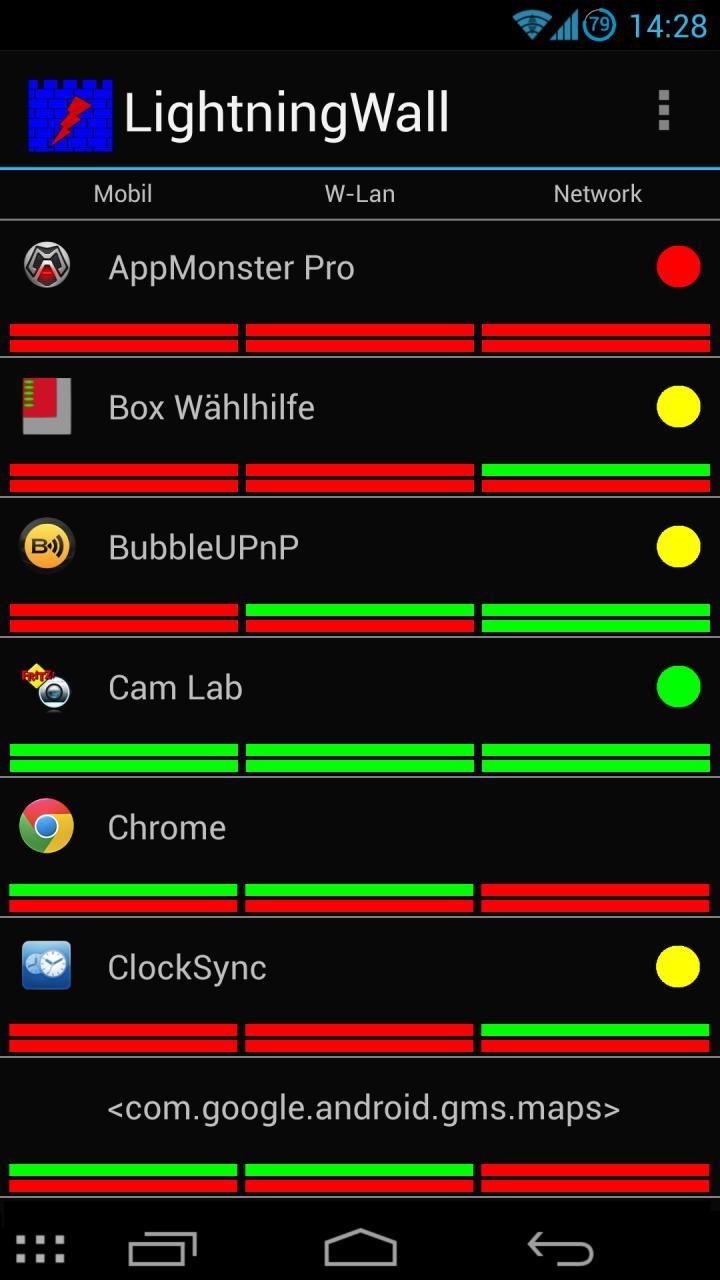Open the overflow menu
This screenshot has height=1280, width=720.
tap(663, 111)
